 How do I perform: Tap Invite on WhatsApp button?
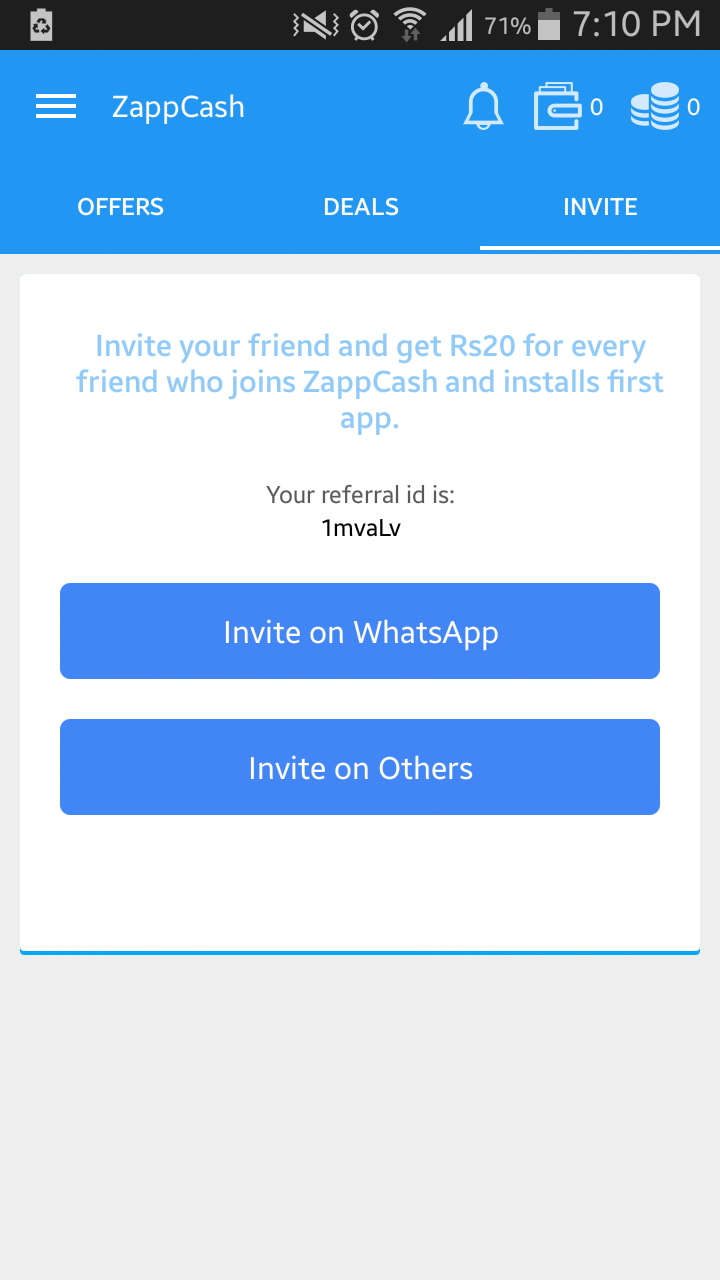point(360,631)
